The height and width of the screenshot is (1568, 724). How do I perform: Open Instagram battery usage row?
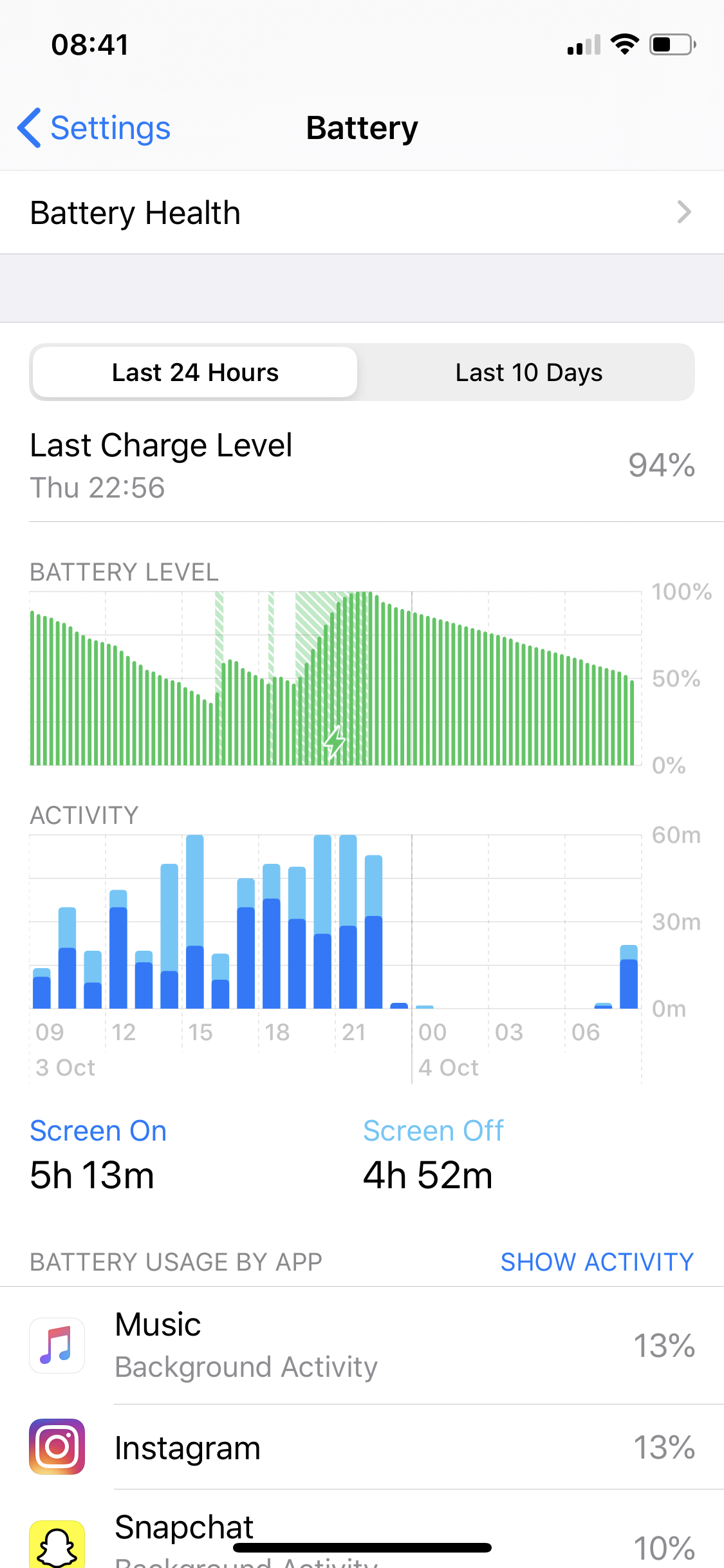pyautogui.click(x=362, y=1447)
